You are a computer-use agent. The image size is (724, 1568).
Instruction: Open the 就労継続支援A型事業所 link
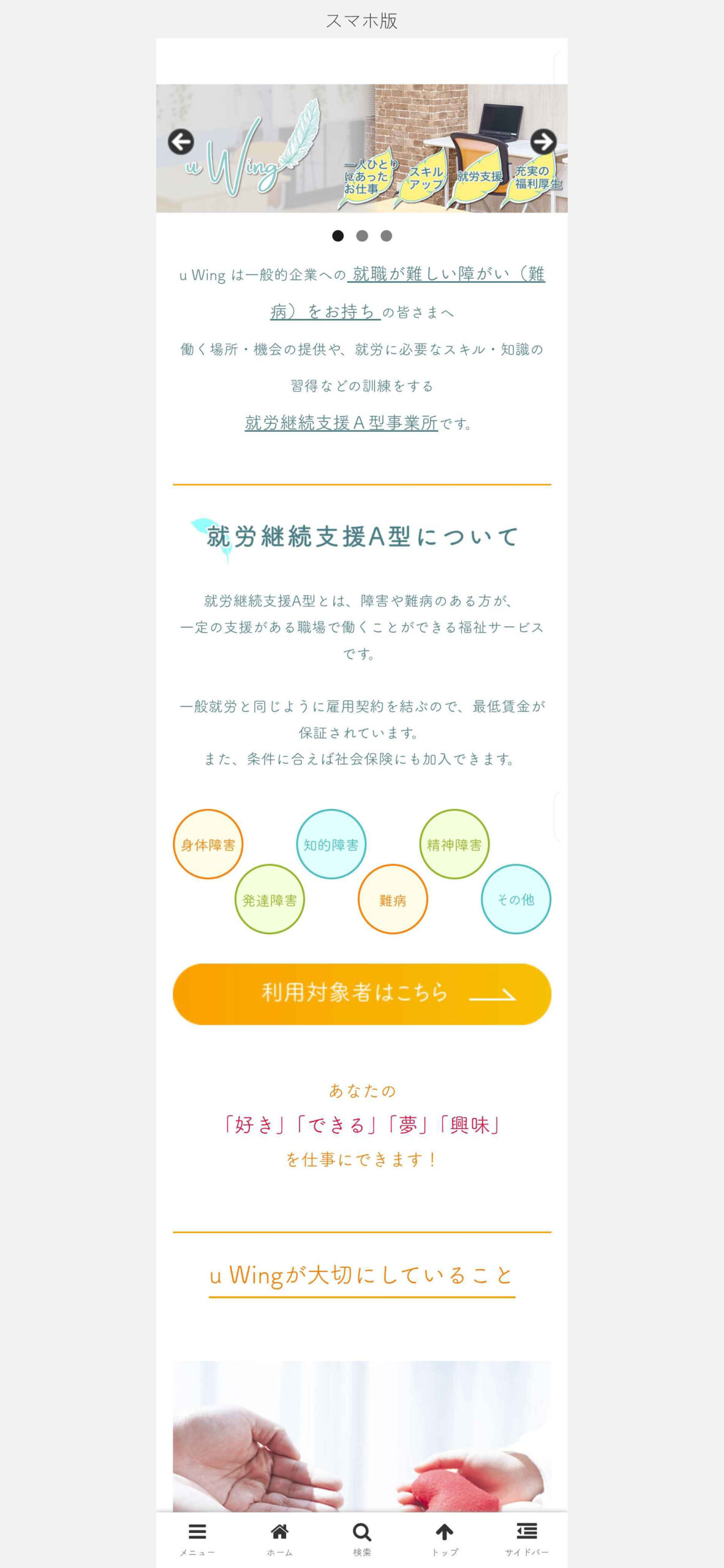point(341,423)
